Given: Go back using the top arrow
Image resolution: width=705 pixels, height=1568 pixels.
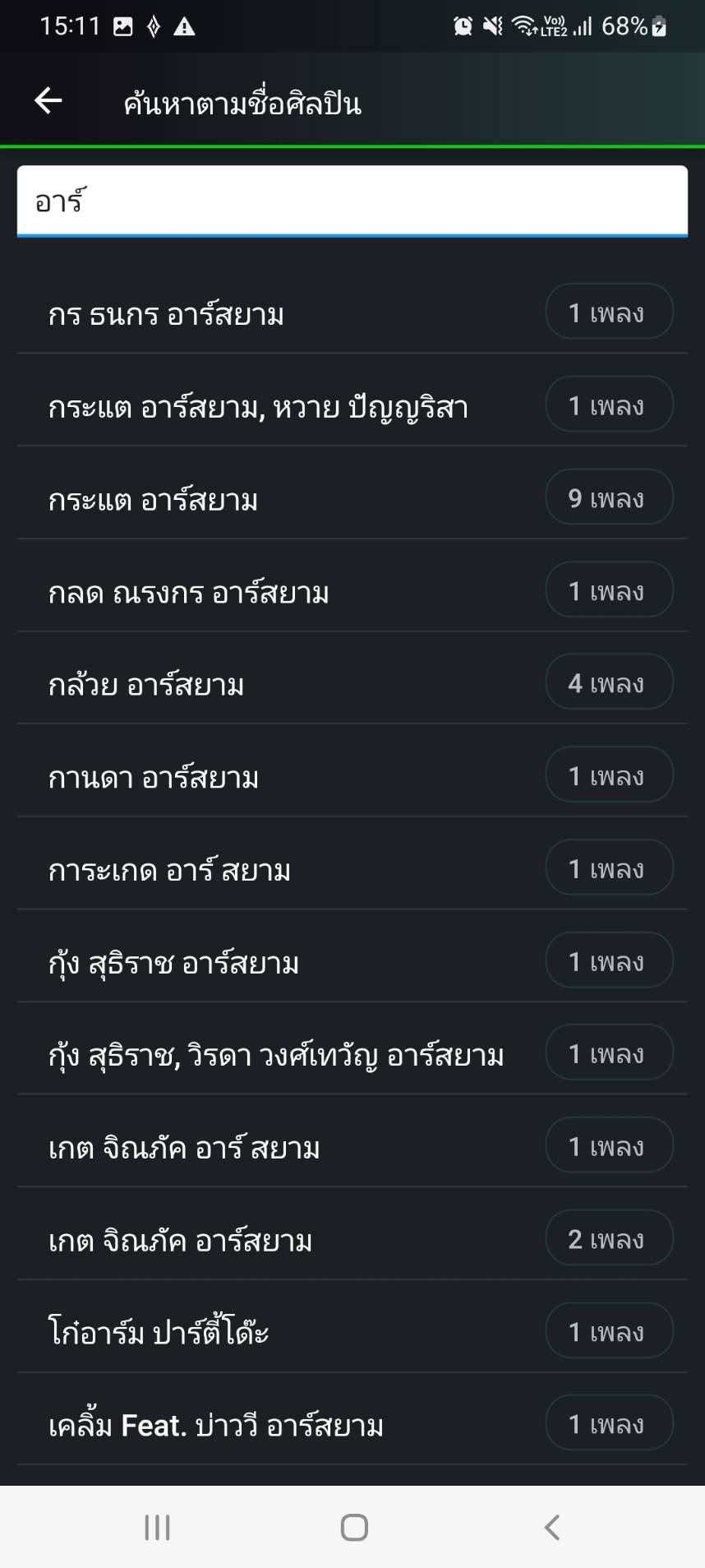Looking at the screenshot, I should pyautogui.click(x=48, y=101).
